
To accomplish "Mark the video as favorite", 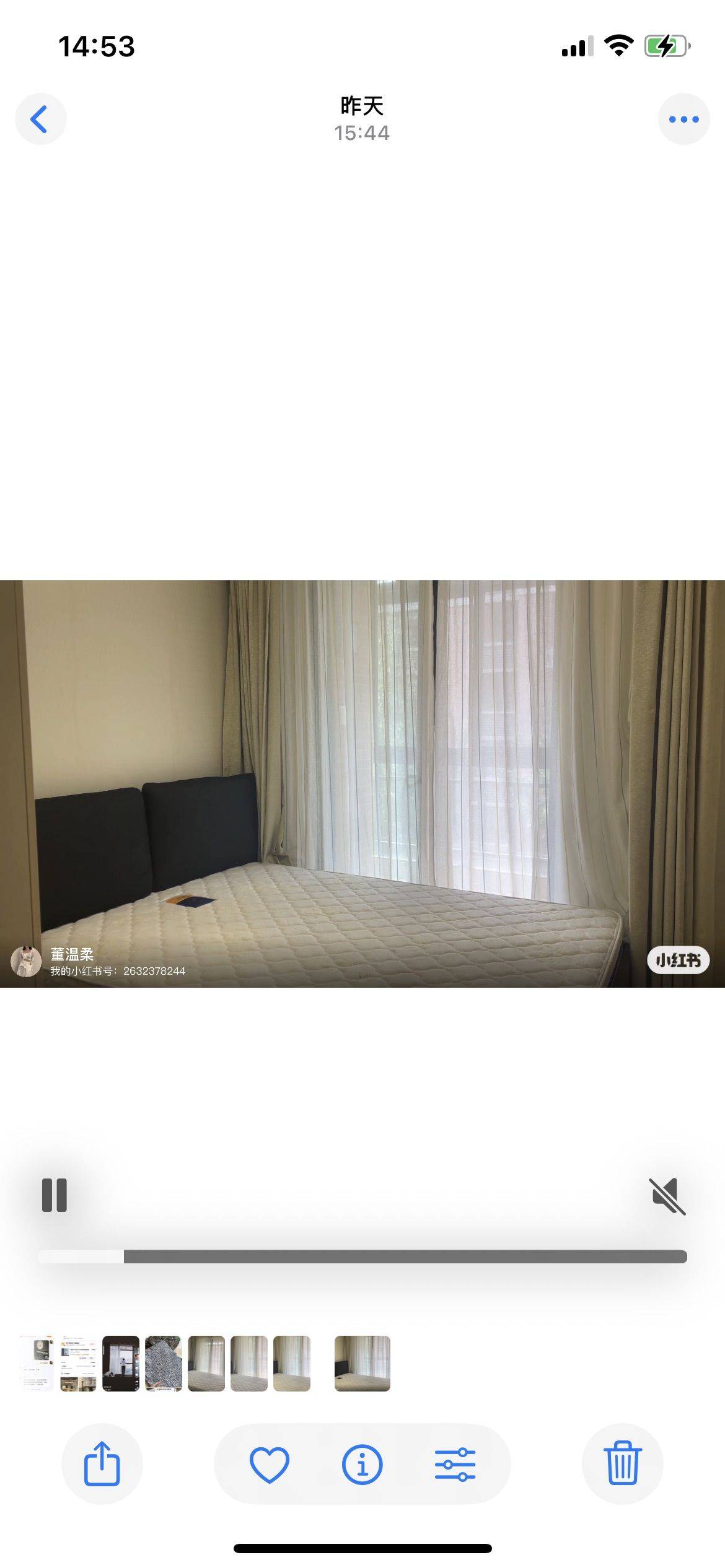I will (270, 1465).
